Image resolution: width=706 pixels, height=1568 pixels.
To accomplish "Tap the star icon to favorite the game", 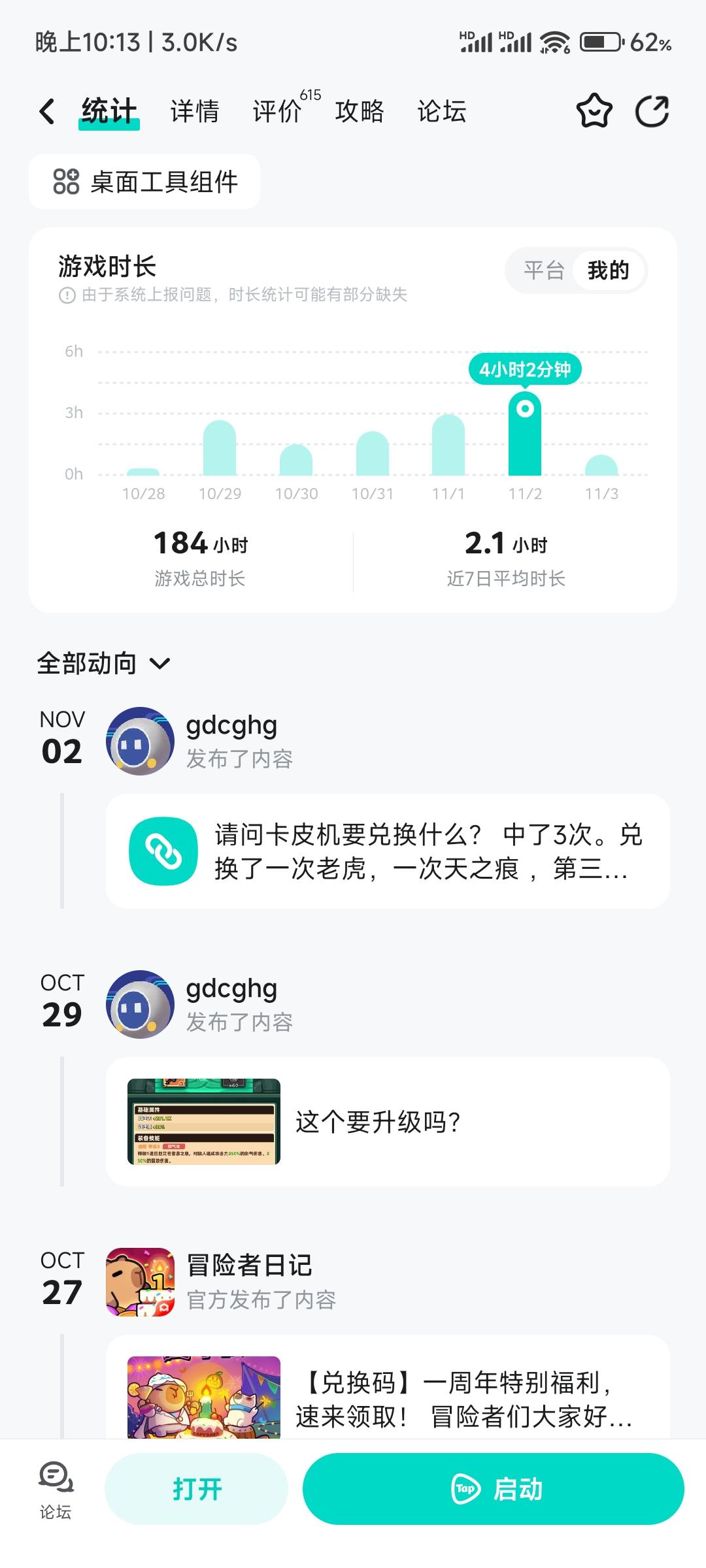I will [594, 112].
